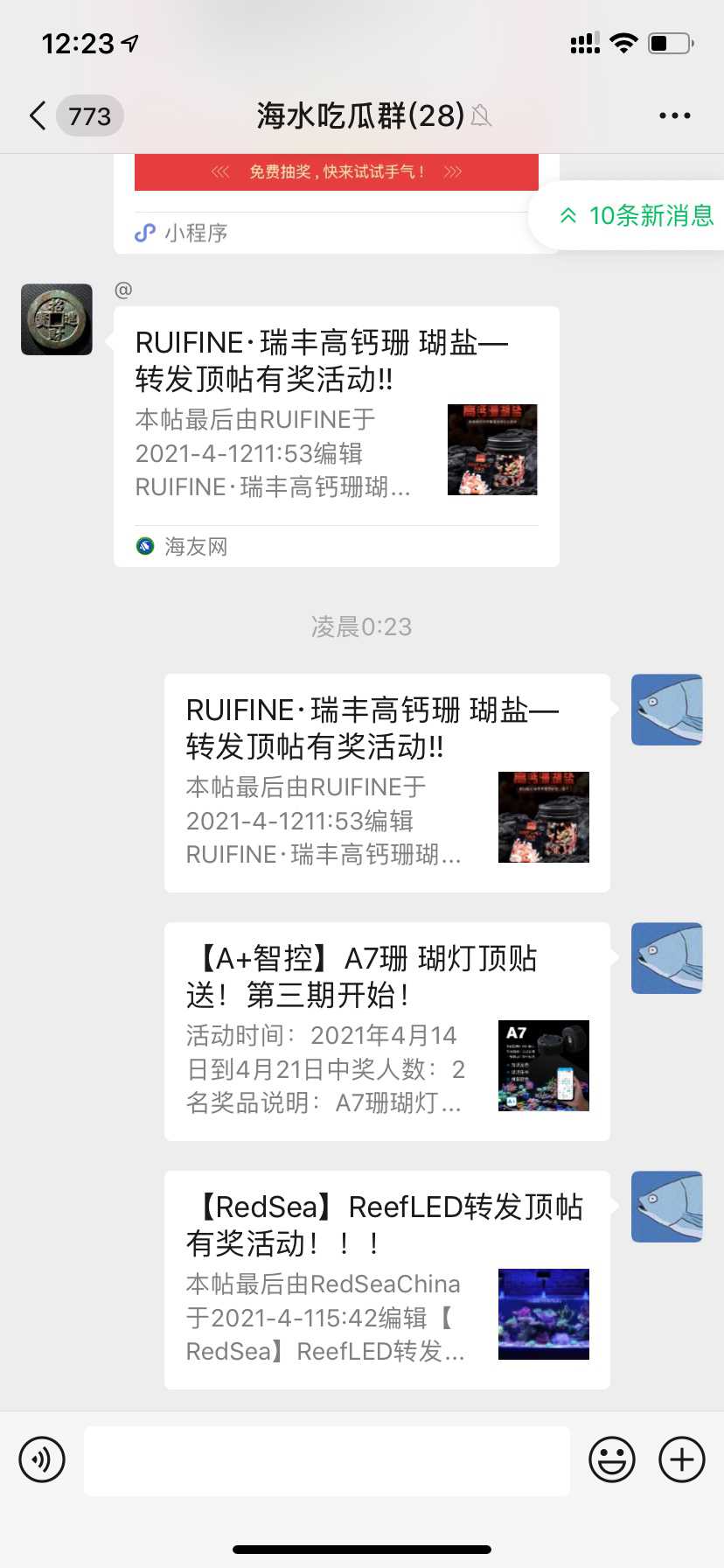Focus the message text field
This screenshot has height=1568, width=724.
[x=327, y=1459]
